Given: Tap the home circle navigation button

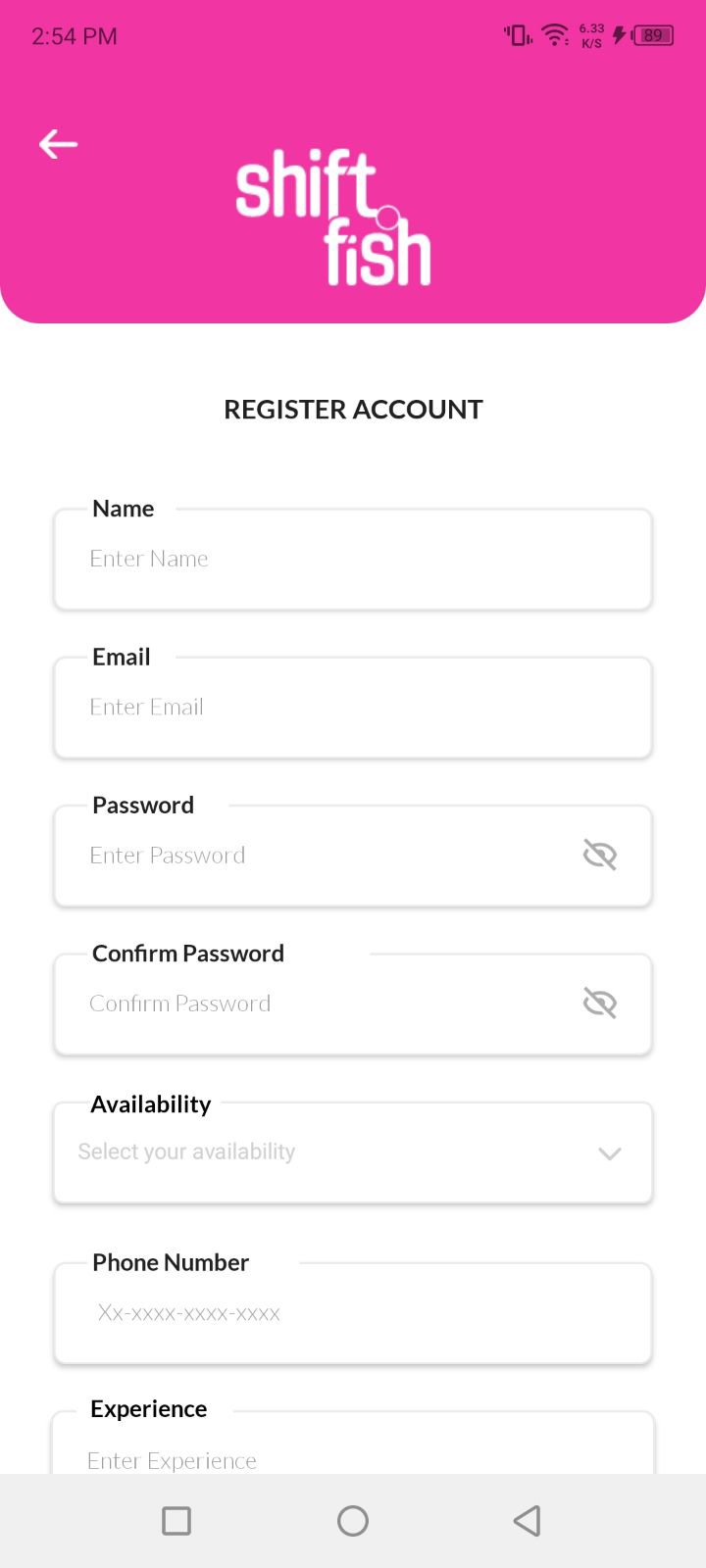Looking at the screenshot, I should click(x=353, y=1521).
